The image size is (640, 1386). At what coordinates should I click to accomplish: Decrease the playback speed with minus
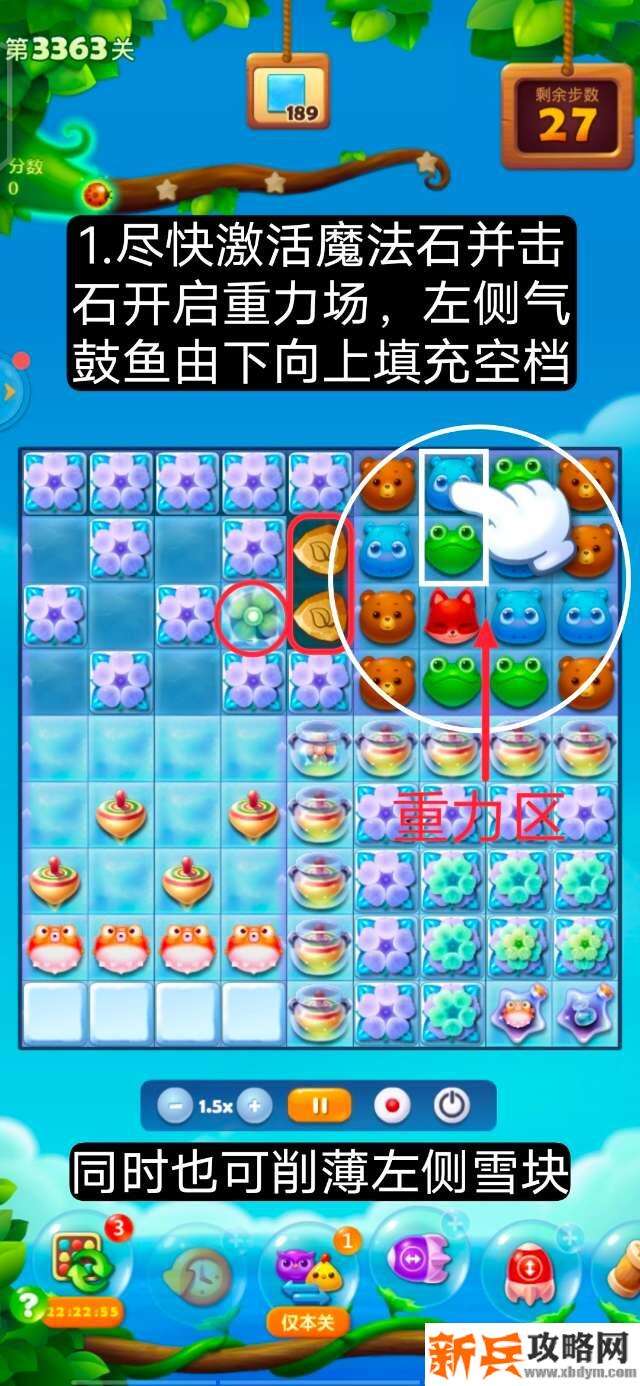[177, 1106]
